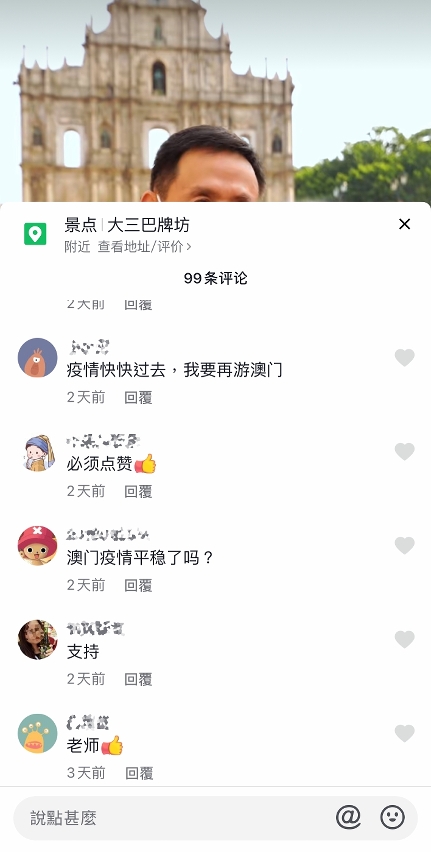Like the comment 支持
The height and width of the screenshot is (852, 431).
click(x=404, y=639)
